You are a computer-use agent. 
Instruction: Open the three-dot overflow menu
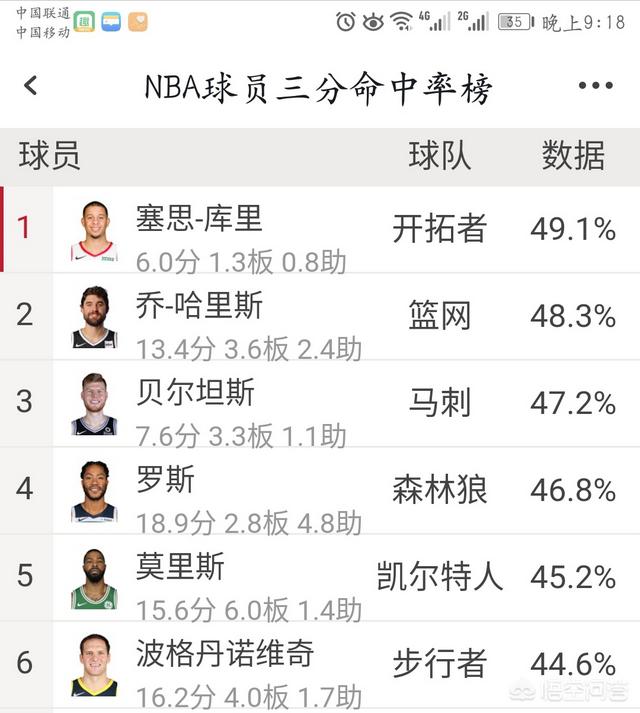coord(595,86)
